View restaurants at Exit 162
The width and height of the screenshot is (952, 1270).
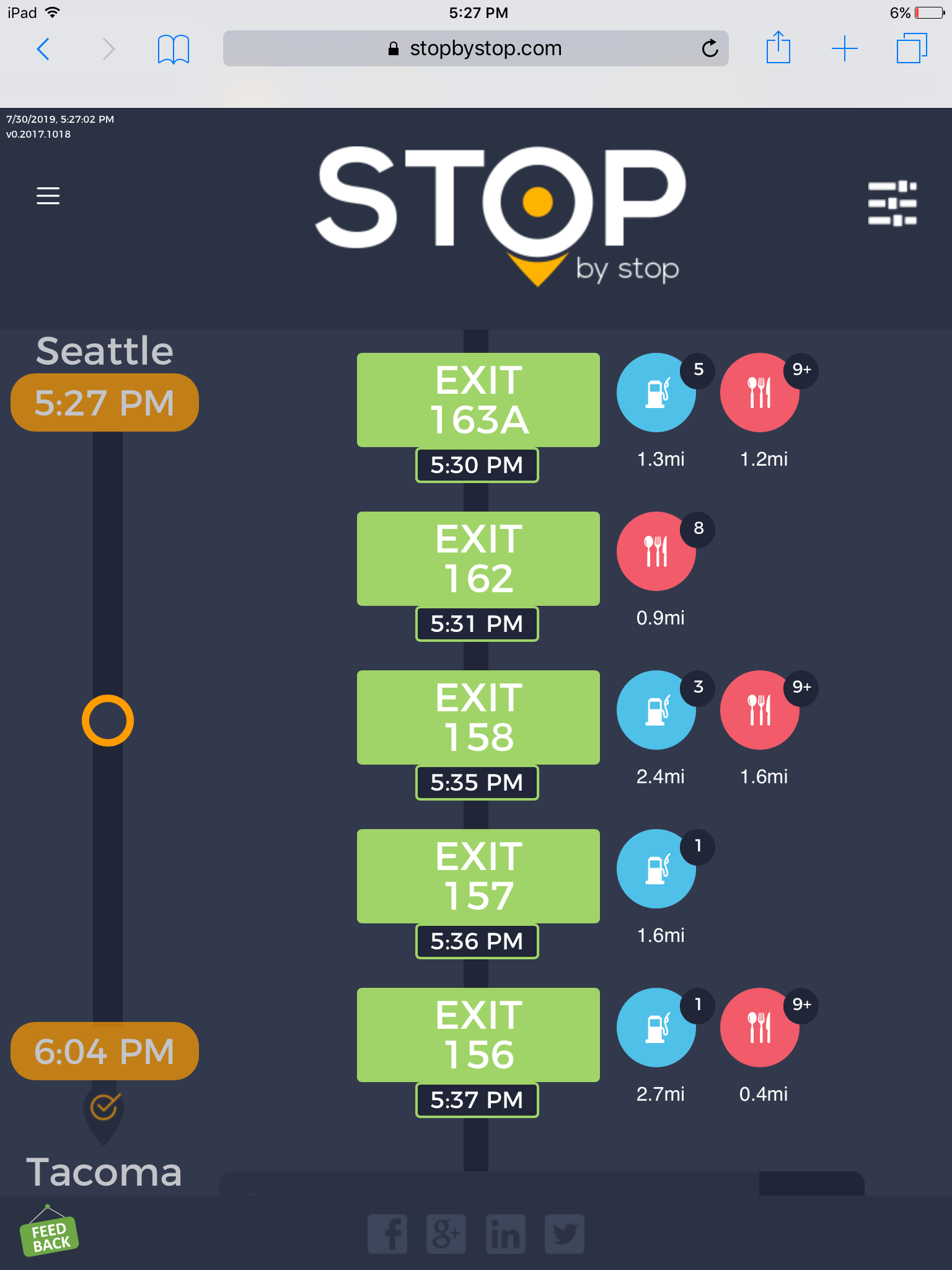(656, 552)
